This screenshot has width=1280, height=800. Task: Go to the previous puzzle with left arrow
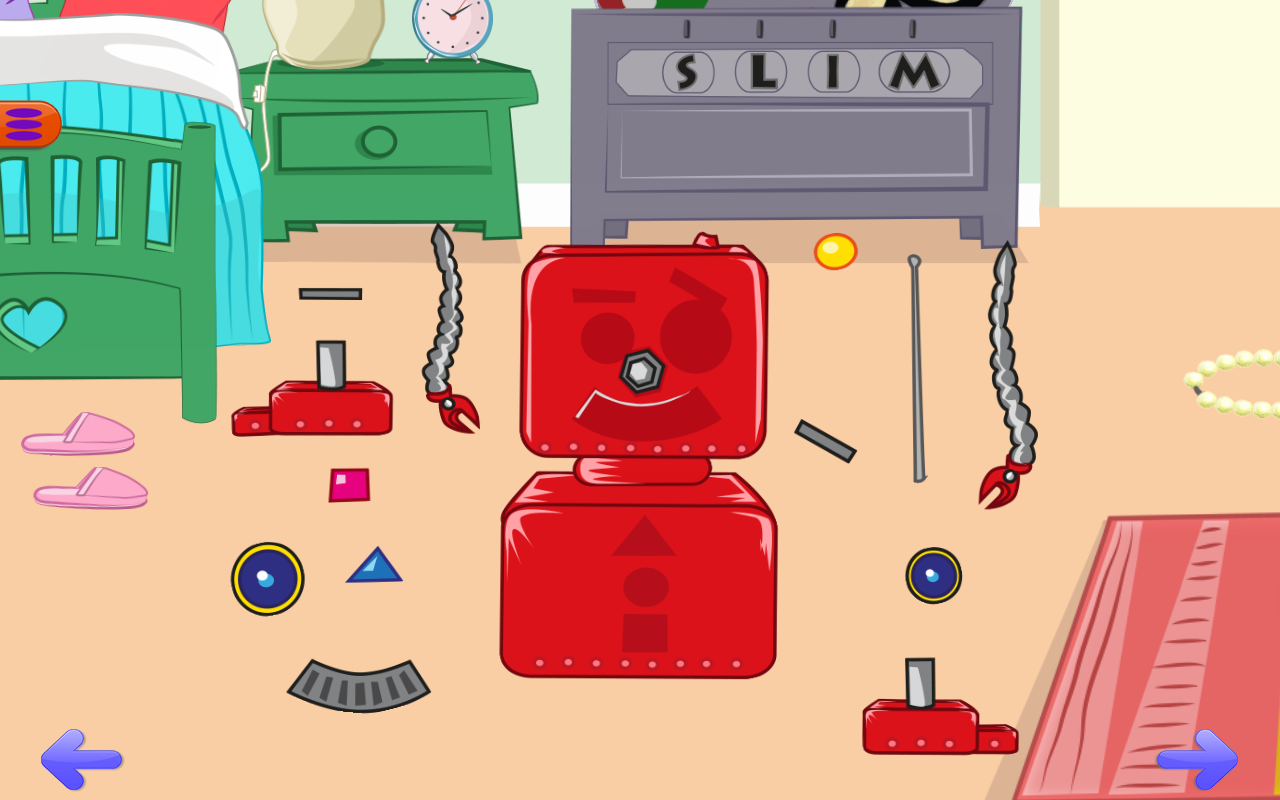pos(80,759)
